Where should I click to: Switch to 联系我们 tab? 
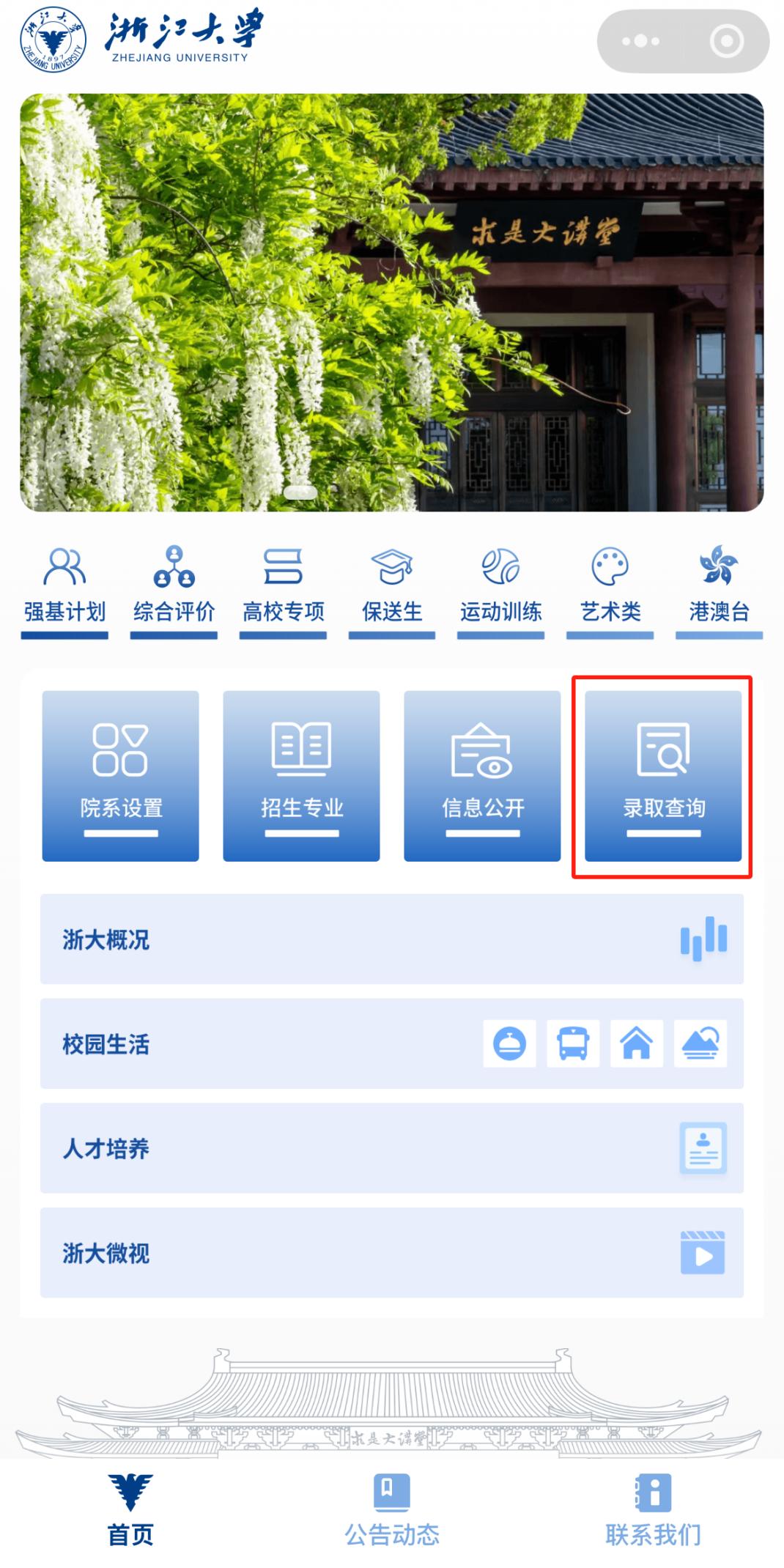pyautogui.click(x=653, y=1511)
